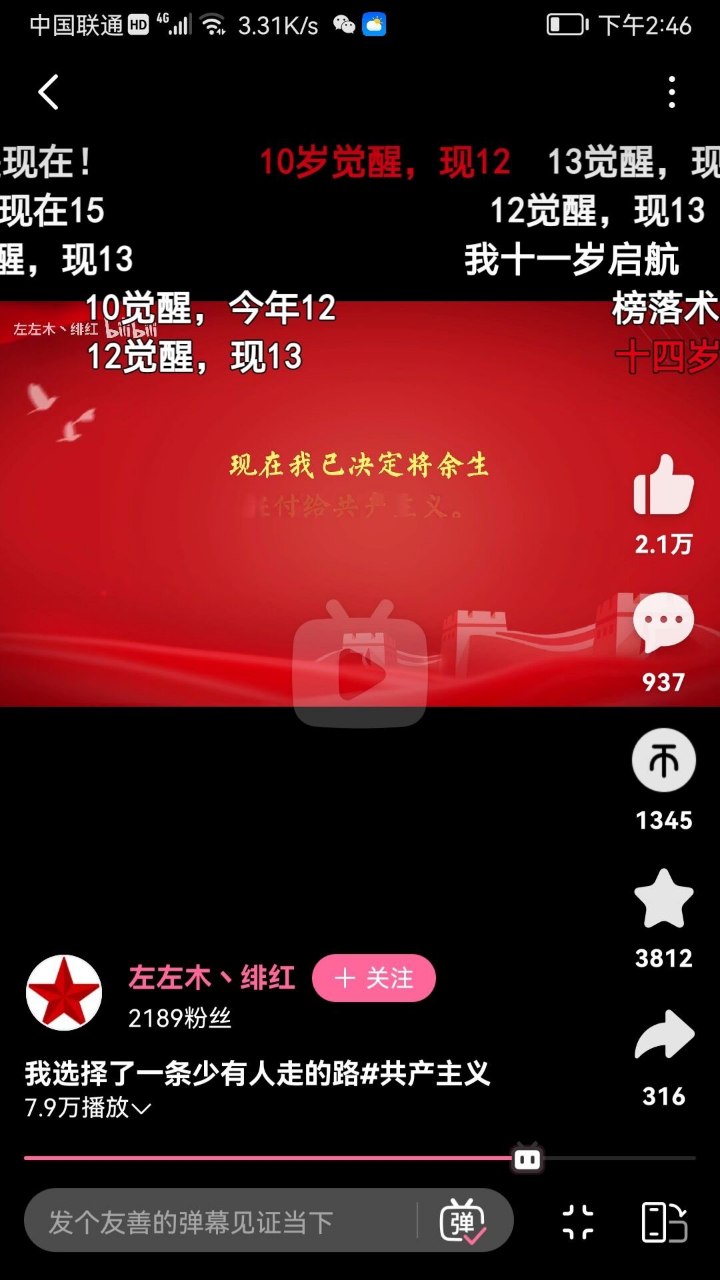The image size is (720, 1280).
Task: Type a danmaku in the 发个友善的弹幕 field
Action: click(x=220, y=1221)
